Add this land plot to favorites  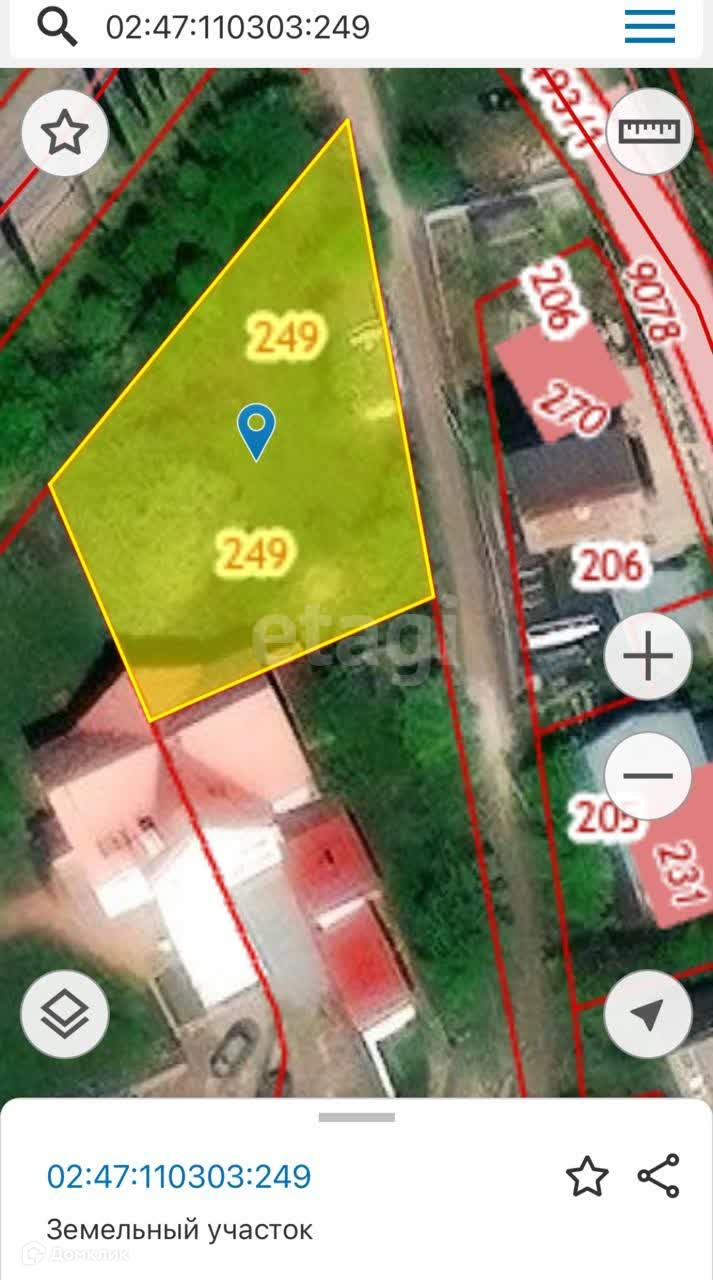click(x=587, y=1177)
